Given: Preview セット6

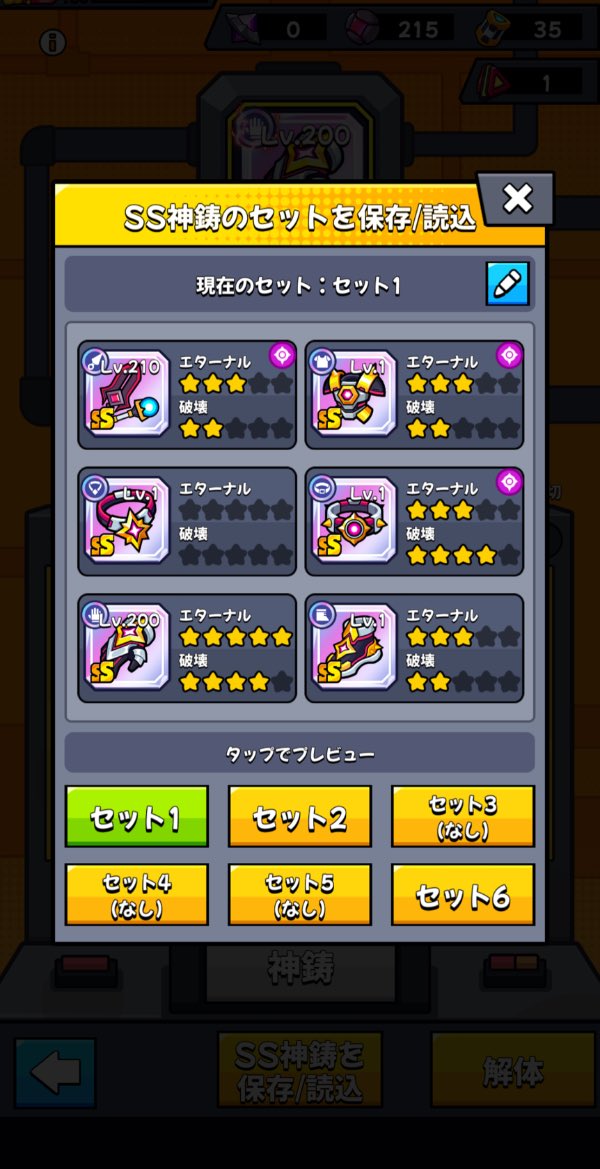Looking at the screenshot, I should coord(462,895).
